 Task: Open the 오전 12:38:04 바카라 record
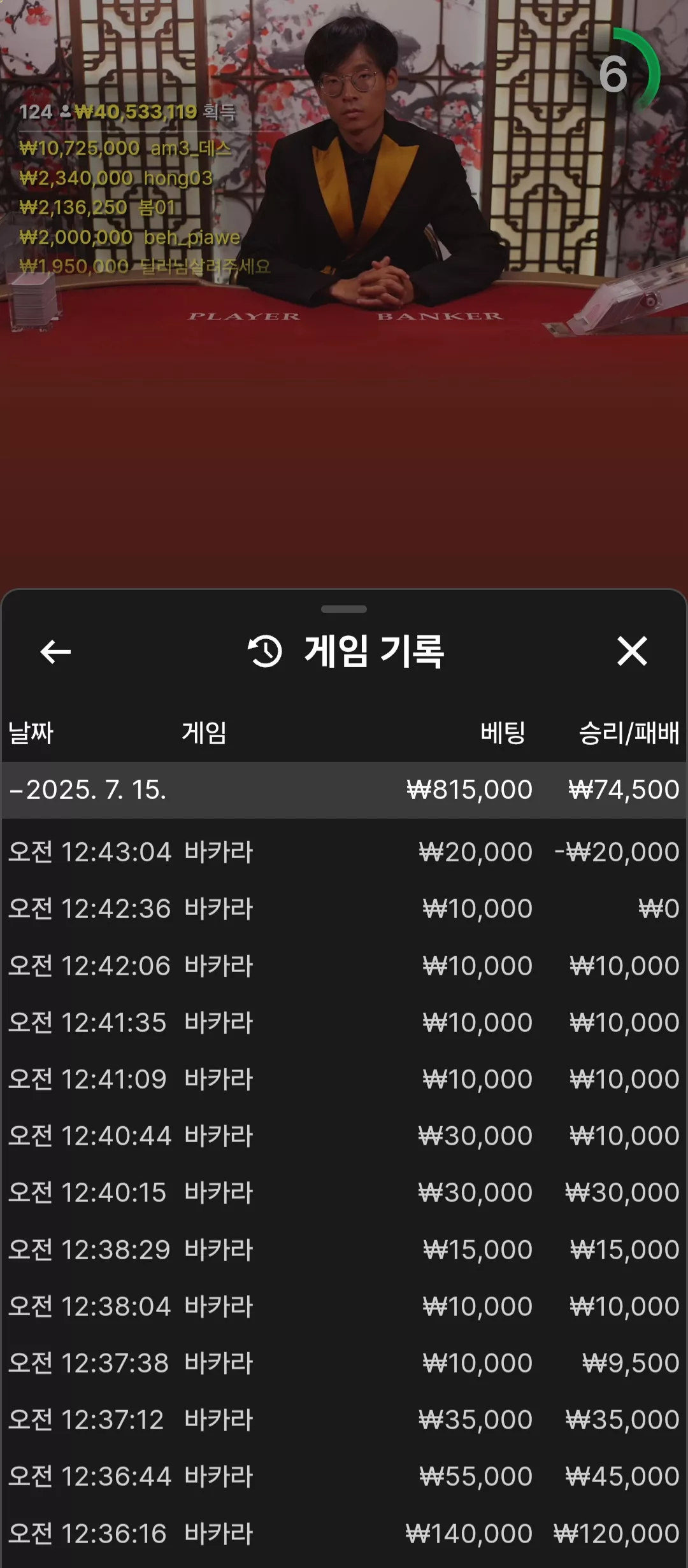point(344,1306)
